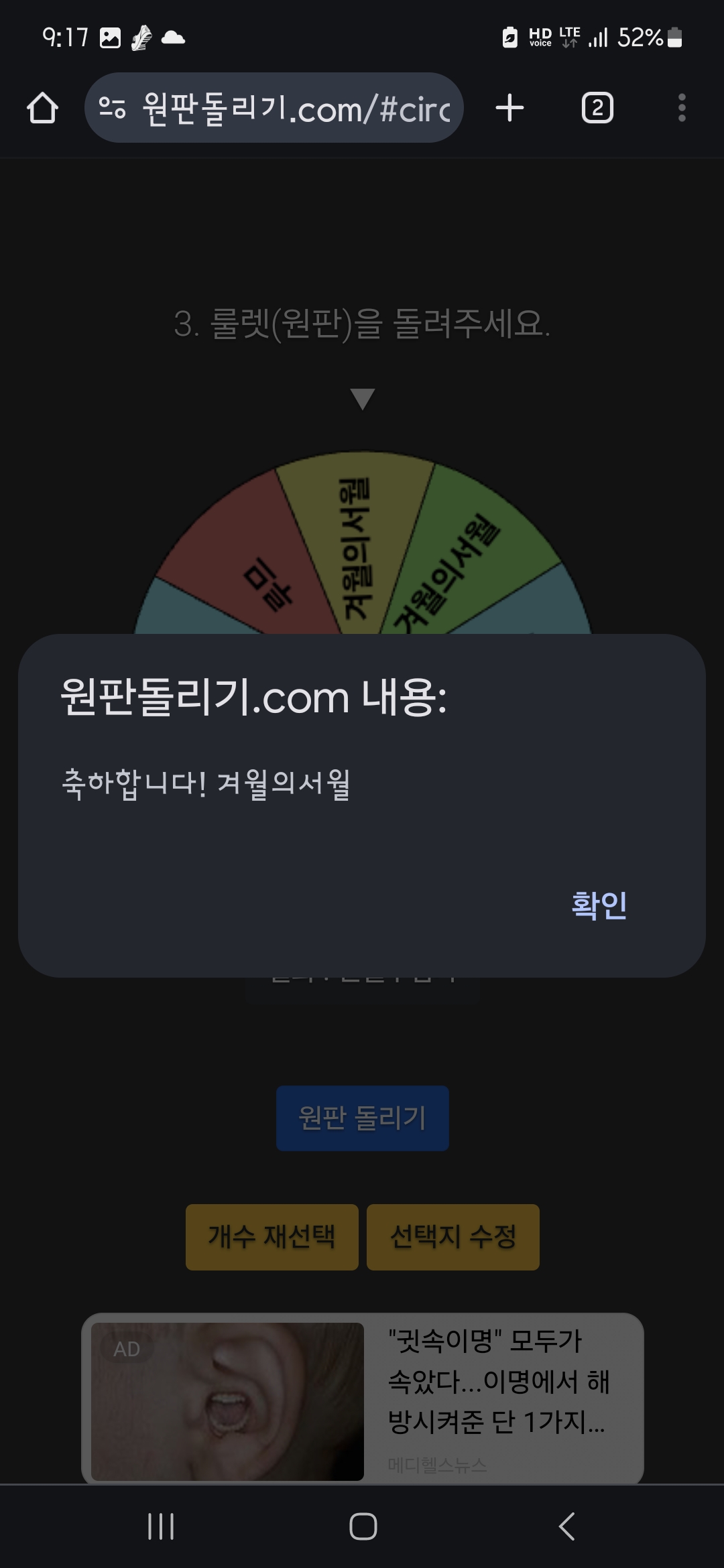Open the 귓속이명 ad card
724x1568 pixels.
pyautogui.click(x=363, y=1400)
